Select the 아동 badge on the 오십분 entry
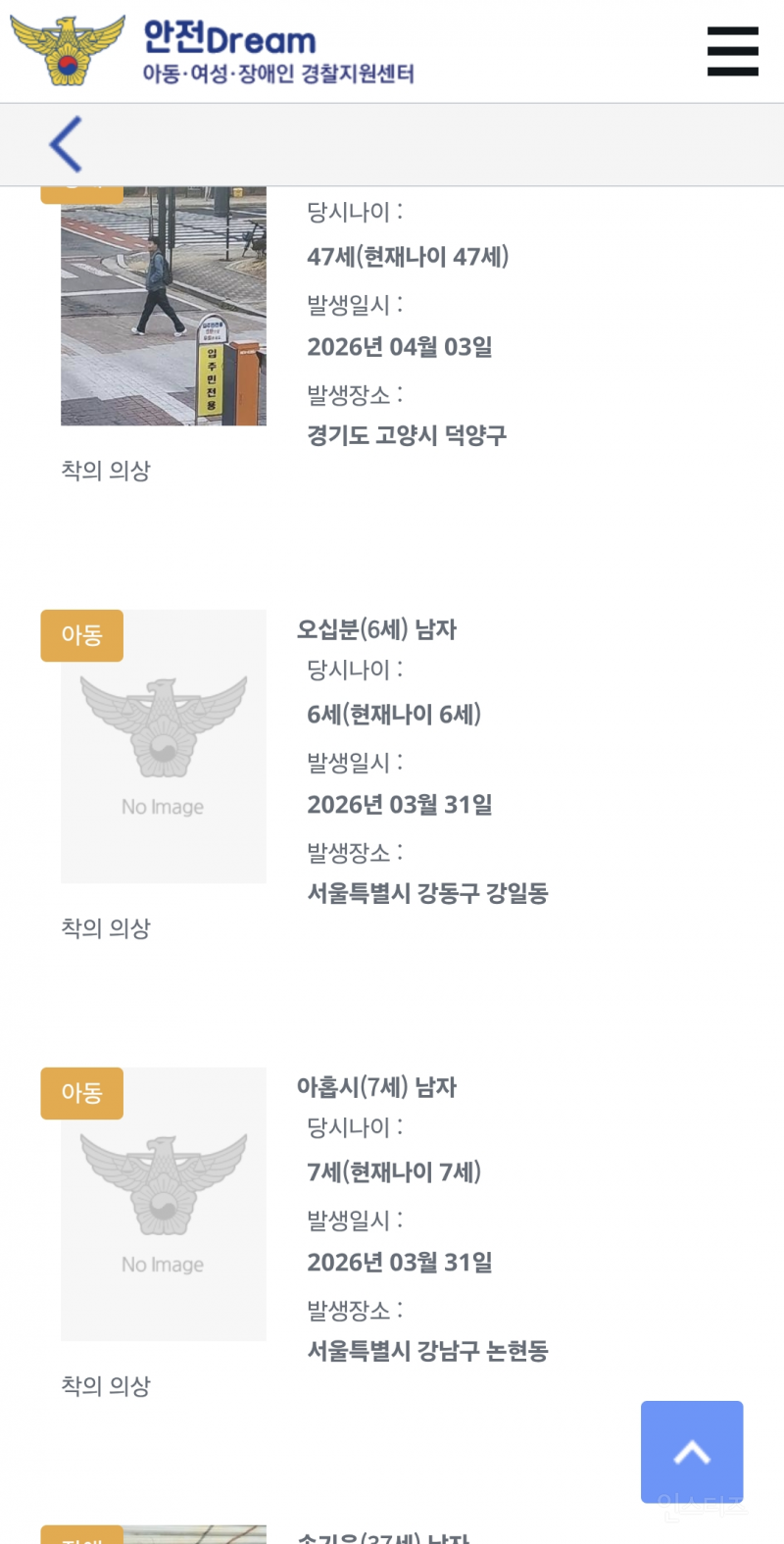 (x=81, y=635)
